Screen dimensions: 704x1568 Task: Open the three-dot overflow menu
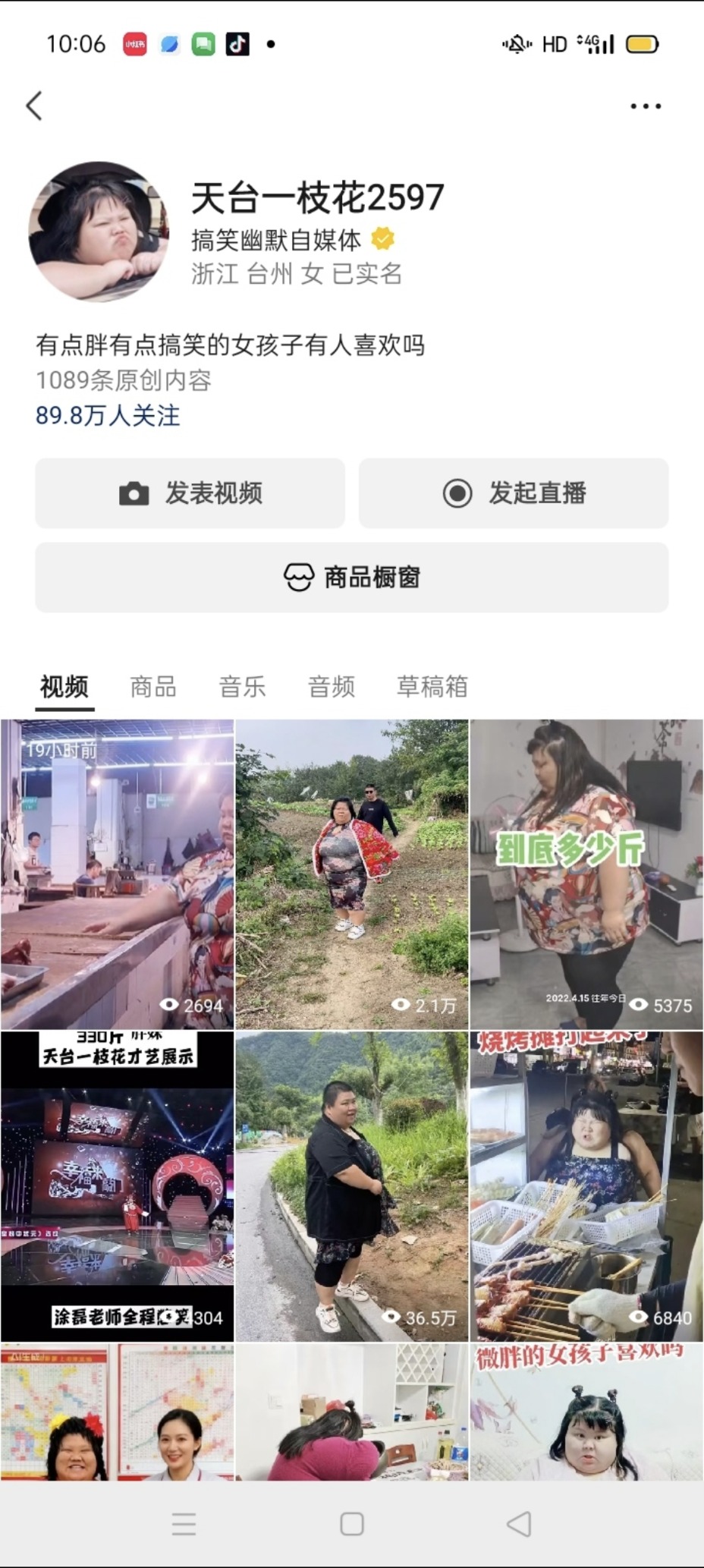click(x=646, y=106)
